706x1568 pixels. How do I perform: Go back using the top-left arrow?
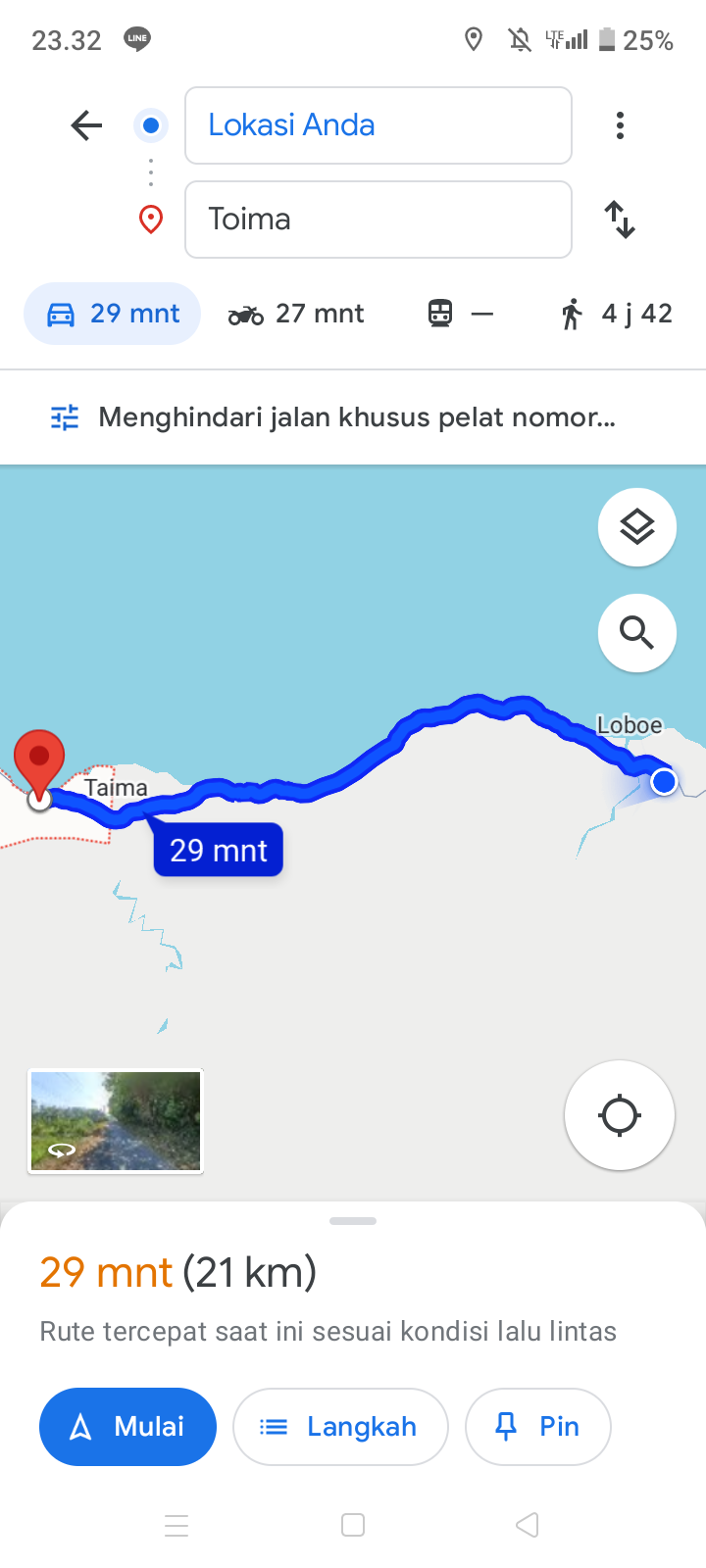click(x=86, y=125)
